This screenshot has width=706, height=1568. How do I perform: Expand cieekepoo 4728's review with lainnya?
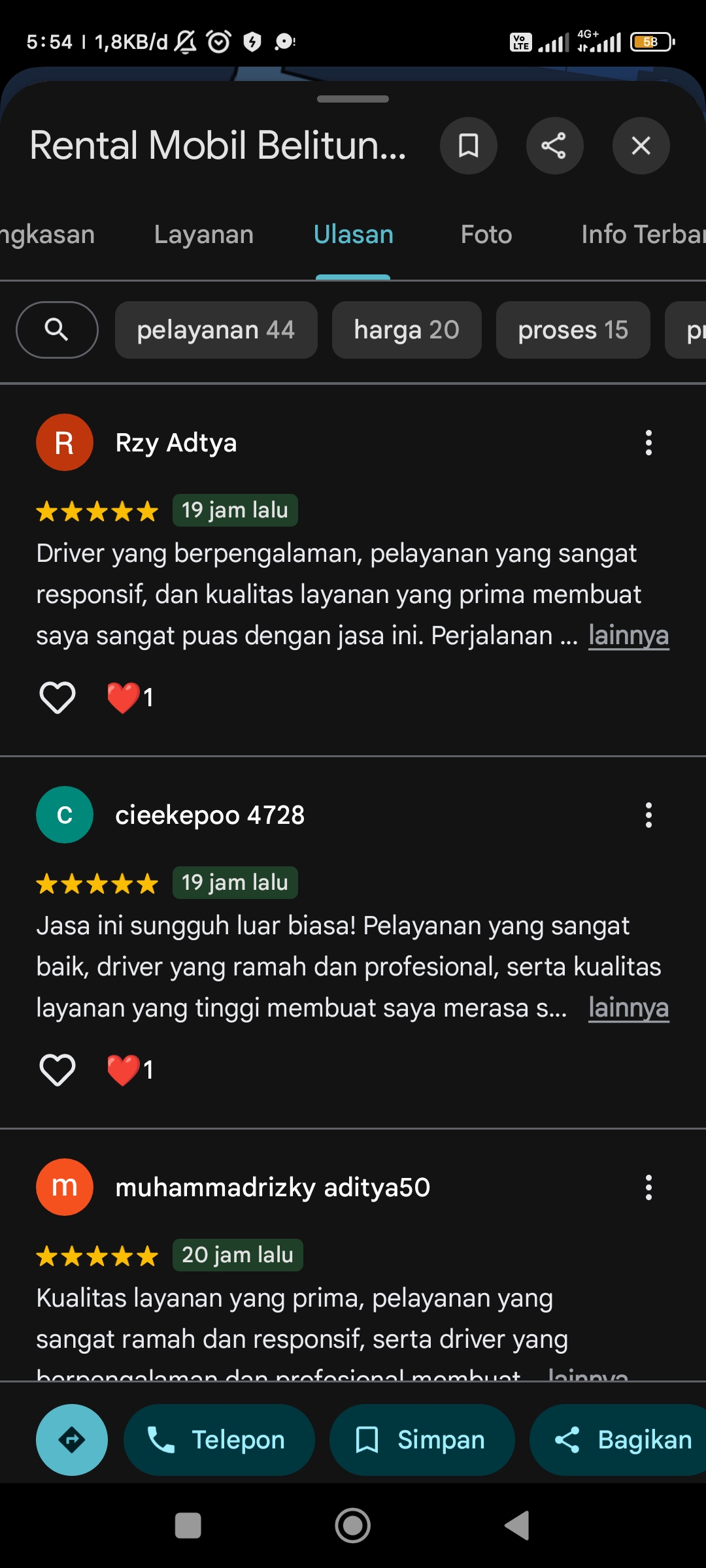tap(628, 1008)
